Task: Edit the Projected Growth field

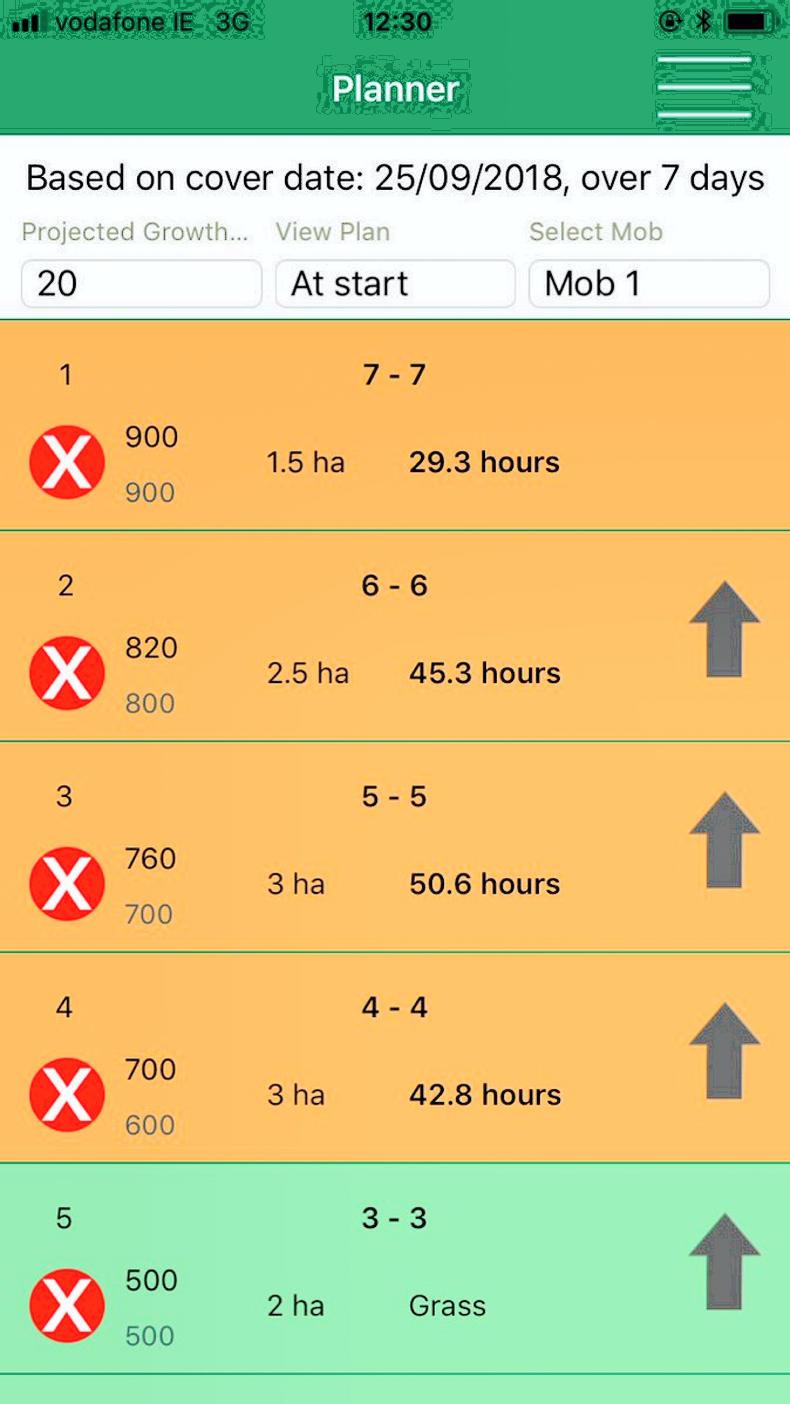Action: [x=141, y=284]
